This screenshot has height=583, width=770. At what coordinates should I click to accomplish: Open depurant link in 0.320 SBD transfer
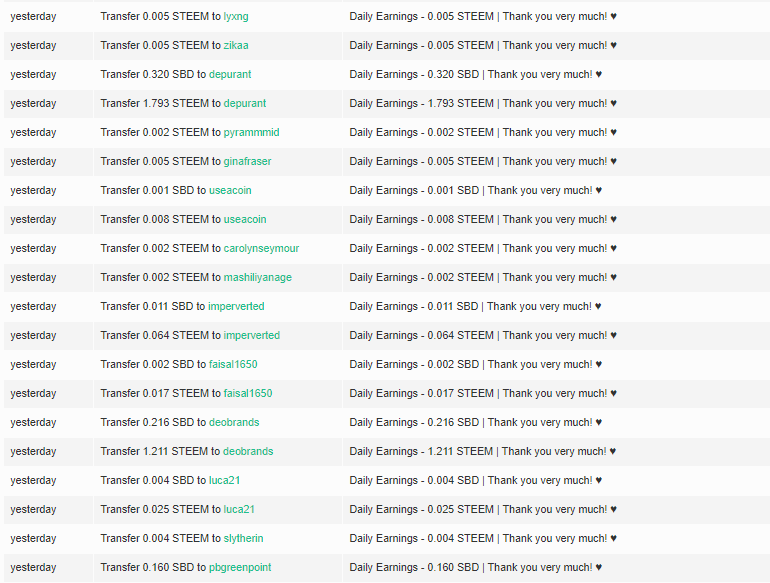click(x=230, y=74)
